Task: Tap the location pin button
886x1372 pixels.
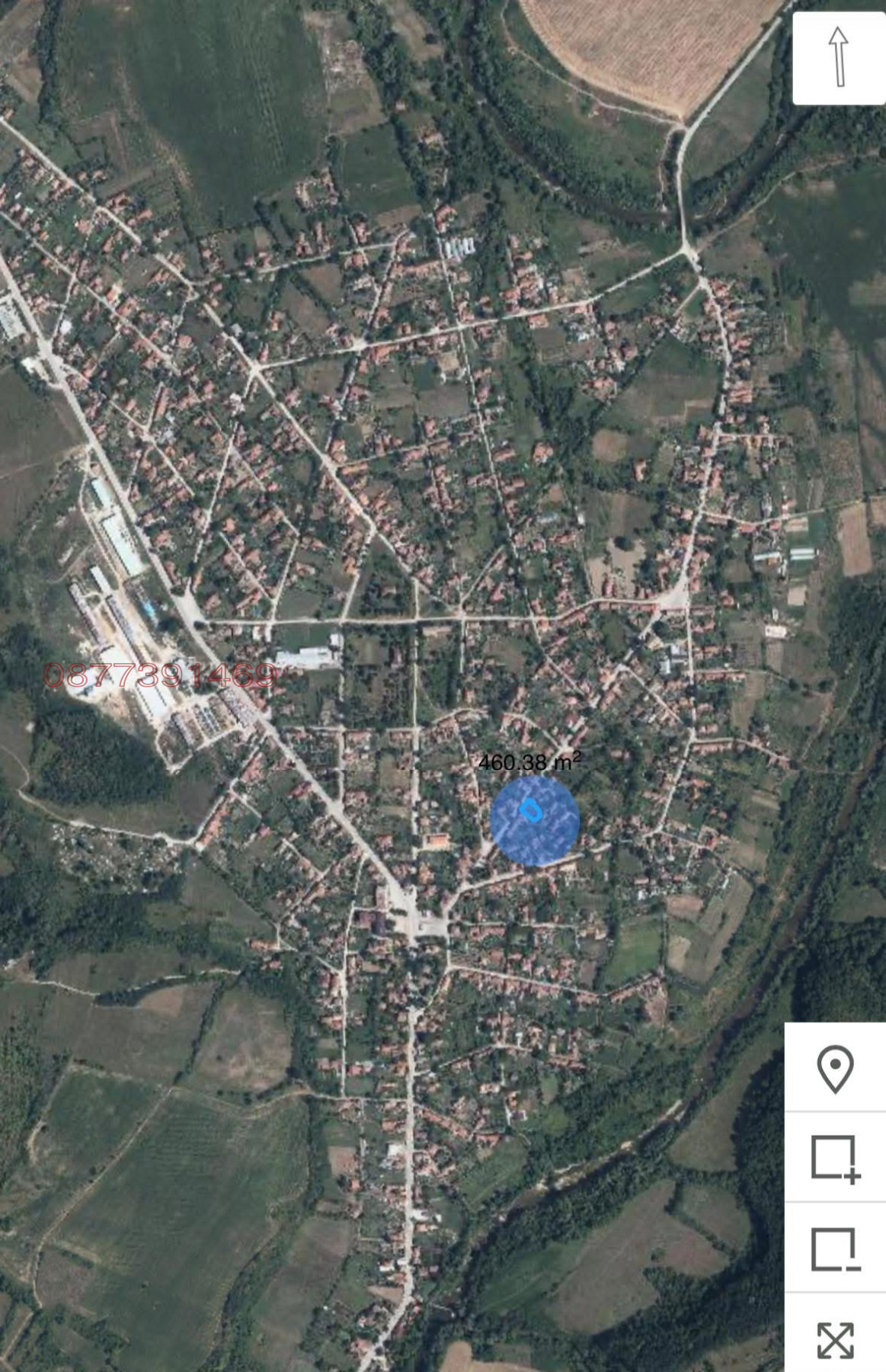Action: (835, 1069)
